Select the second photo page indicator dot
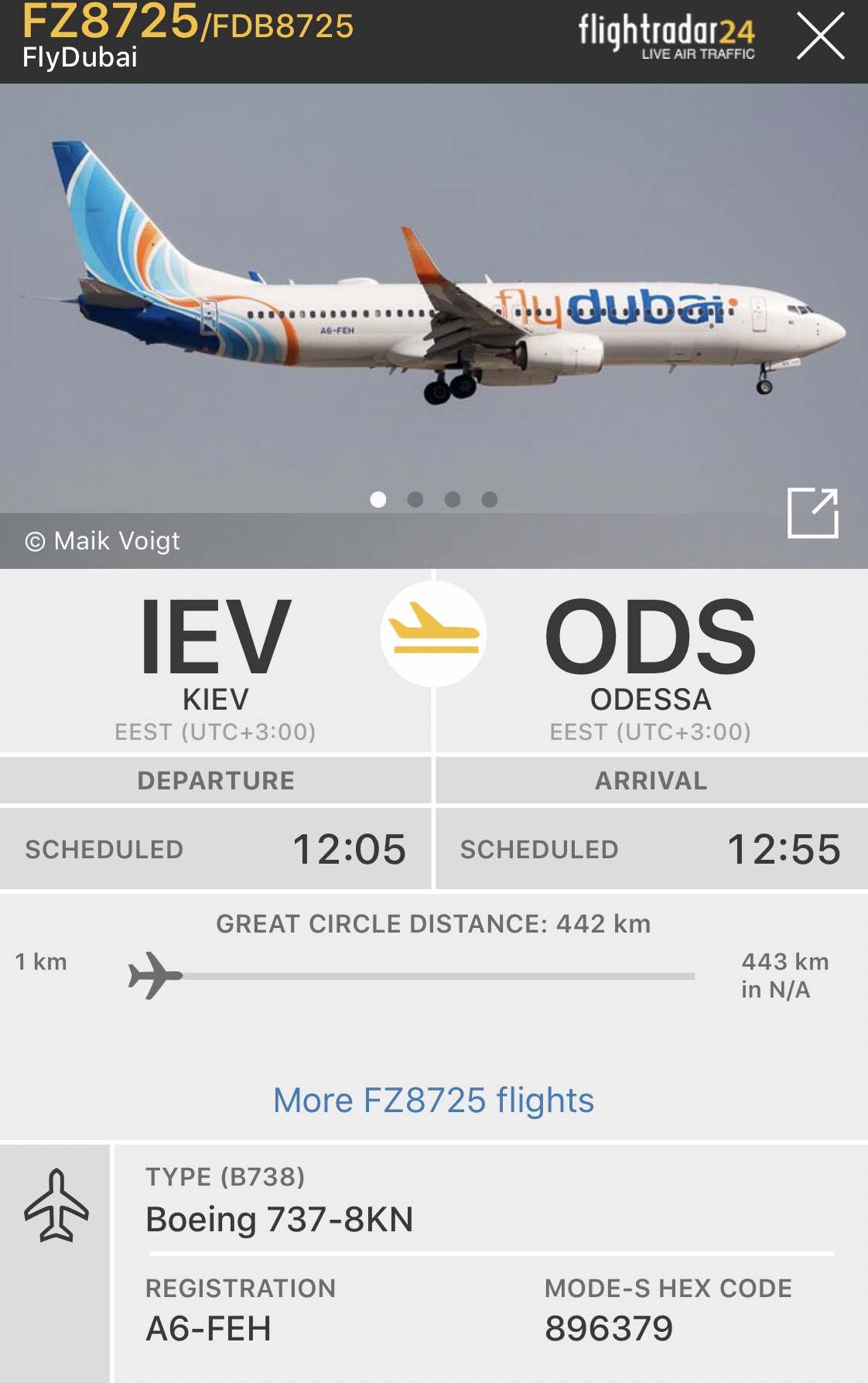This screenshot has height=1383, width=868. coord(415,499)
